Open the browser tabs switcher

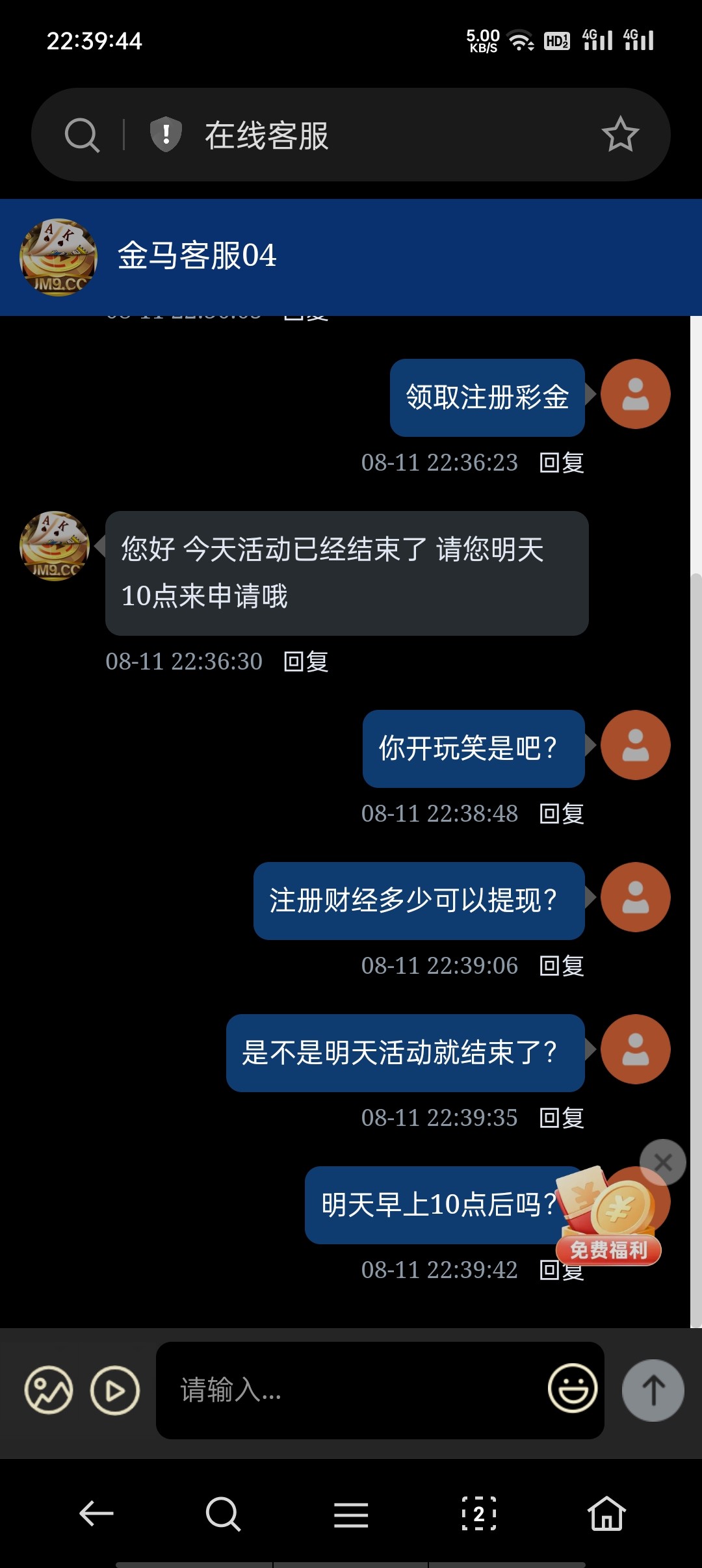479,1513
